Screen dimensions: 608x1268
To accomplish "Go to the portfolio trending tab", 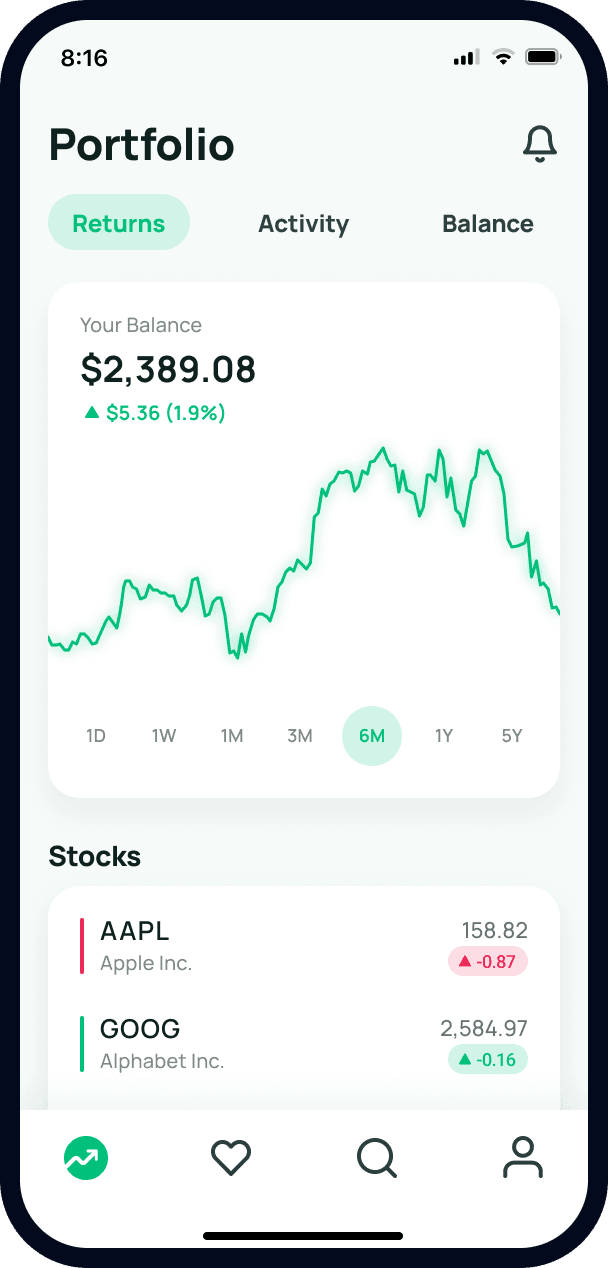I will pyautogui.click(x=86, y=1159).
